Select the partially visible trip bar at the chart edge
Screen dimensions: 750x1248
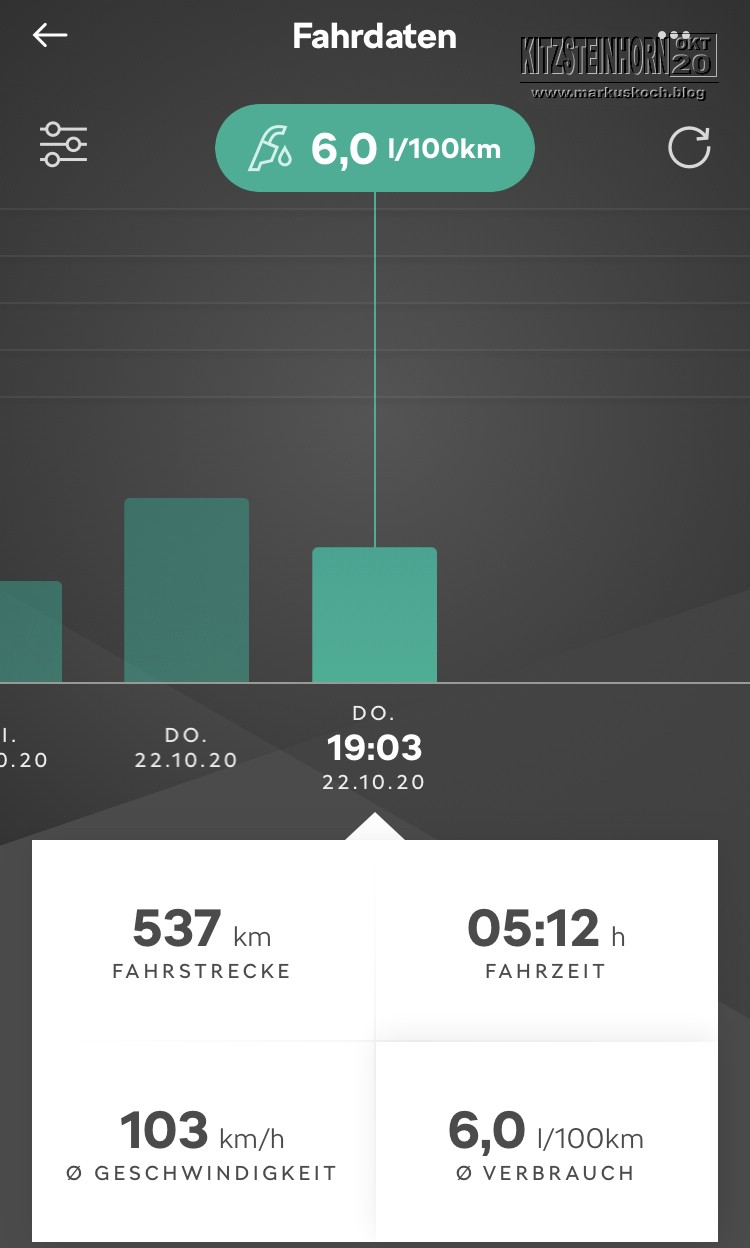pos(28,631)
